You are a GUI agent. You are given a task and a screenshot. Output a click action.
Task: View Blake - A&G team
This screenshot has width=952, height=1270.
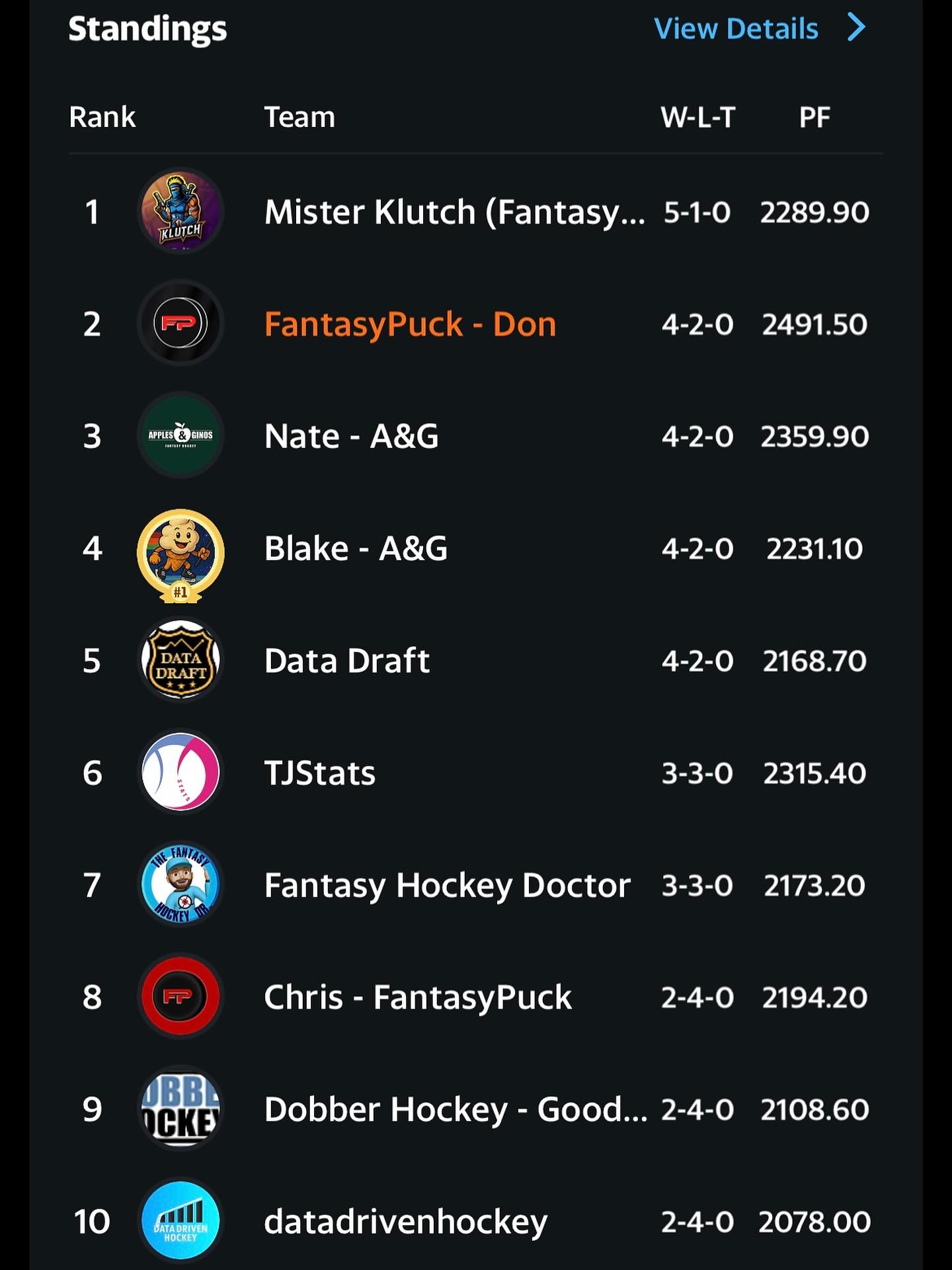(x=476, y=548)
